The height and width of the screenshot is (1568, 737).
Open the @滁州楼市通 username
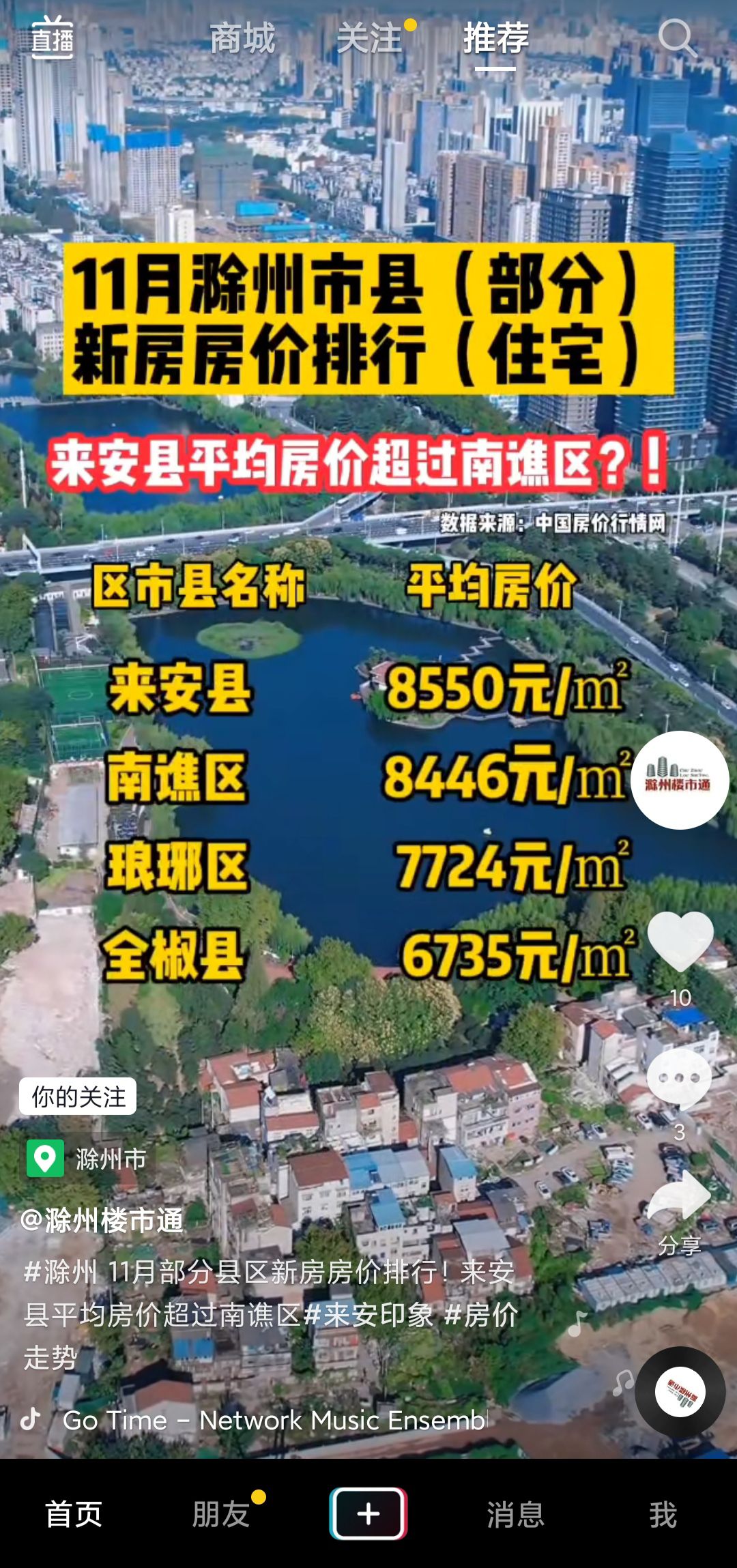point(102,1220)
